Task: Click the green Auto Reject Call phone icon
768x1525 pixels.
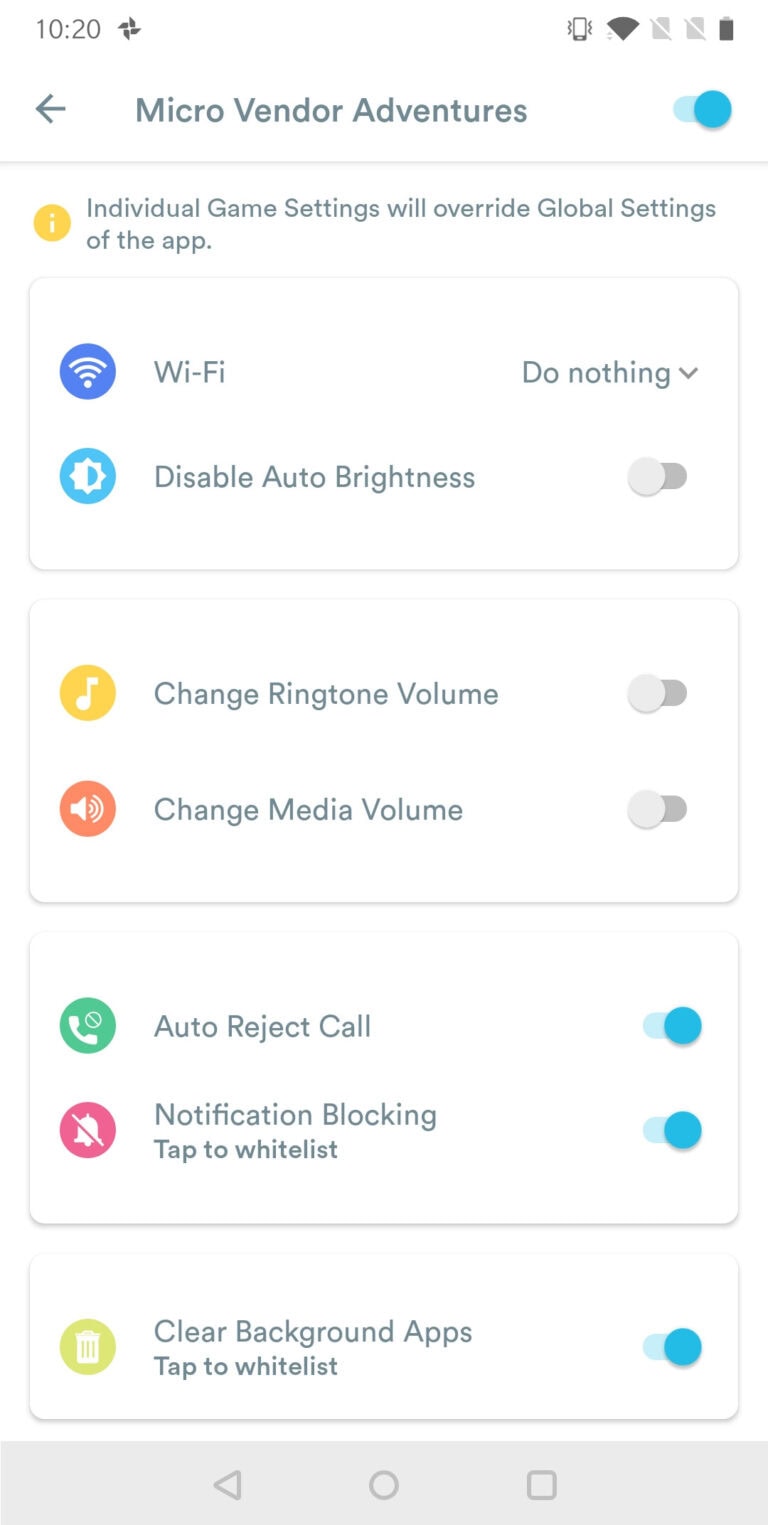Action: 88,1025
